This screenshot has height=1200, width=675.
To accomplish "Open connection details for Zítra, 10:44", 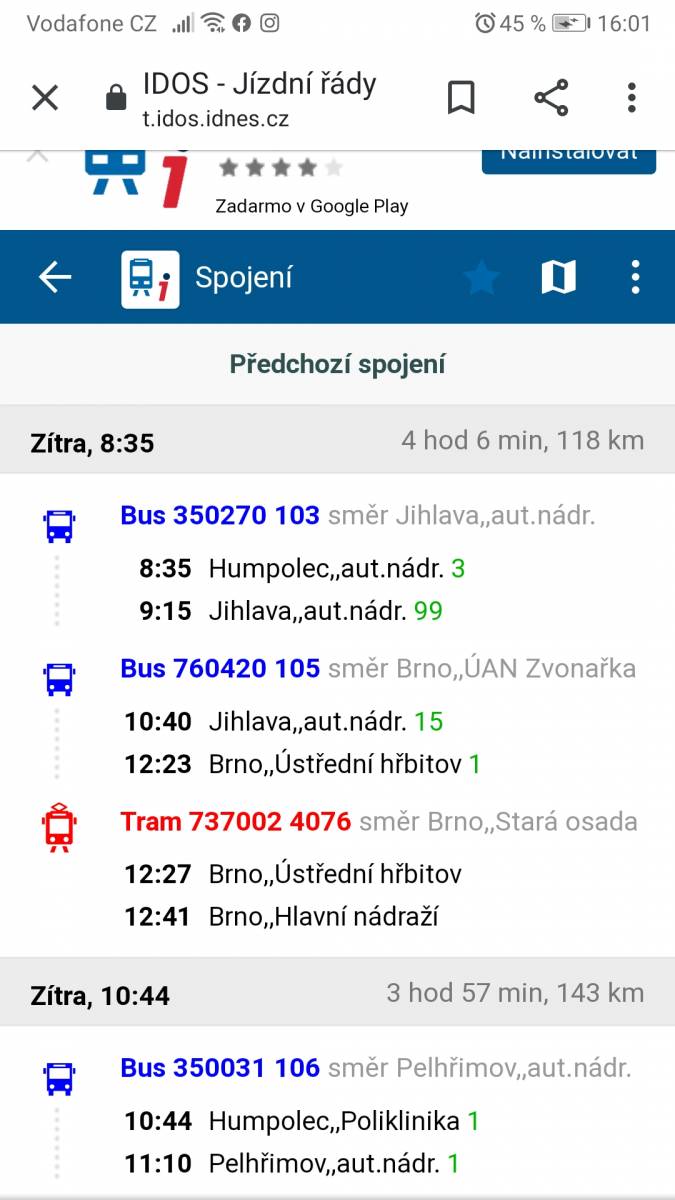I will click(337, 994).
